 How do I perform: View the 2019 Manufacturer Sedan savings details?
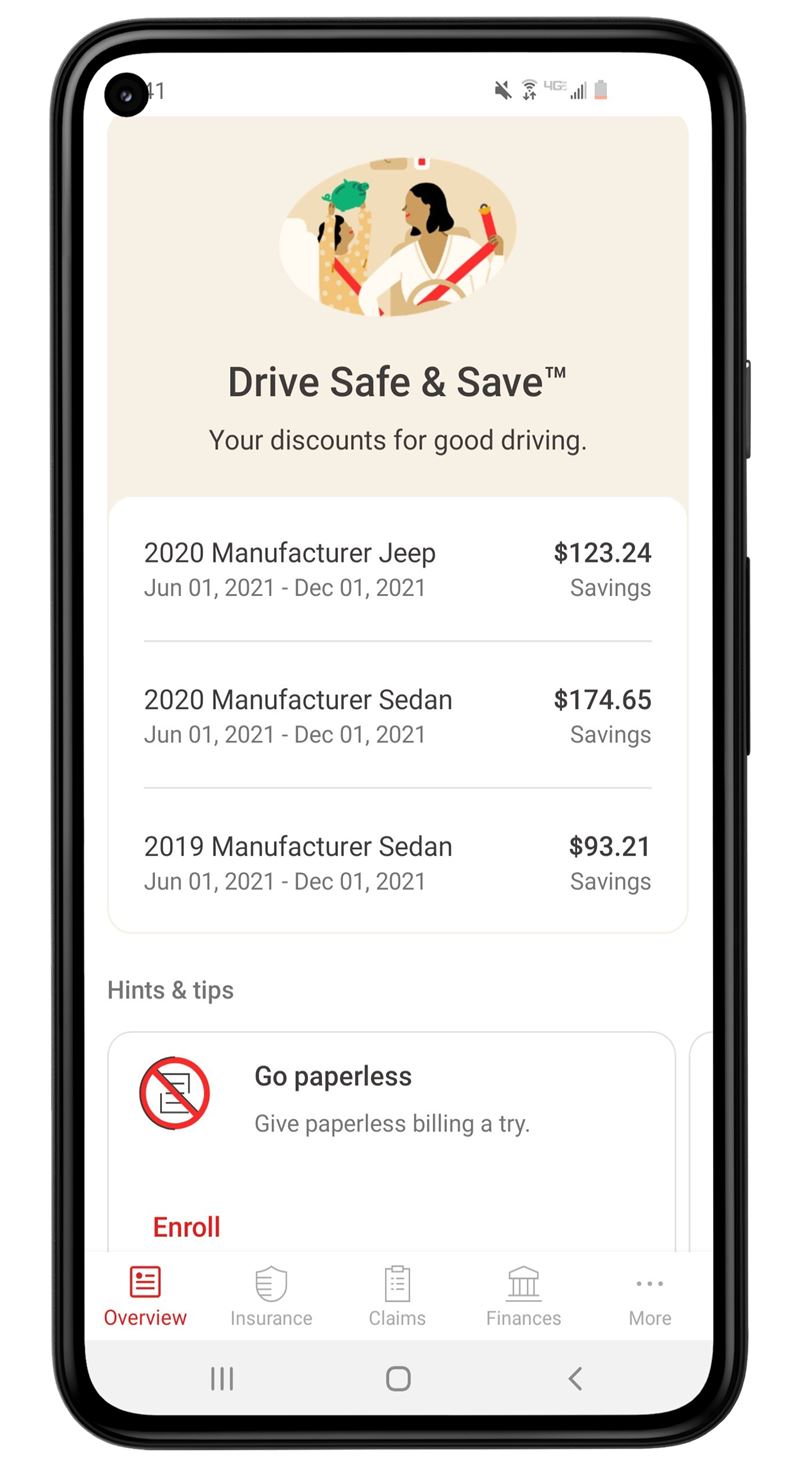coord(397,862)
